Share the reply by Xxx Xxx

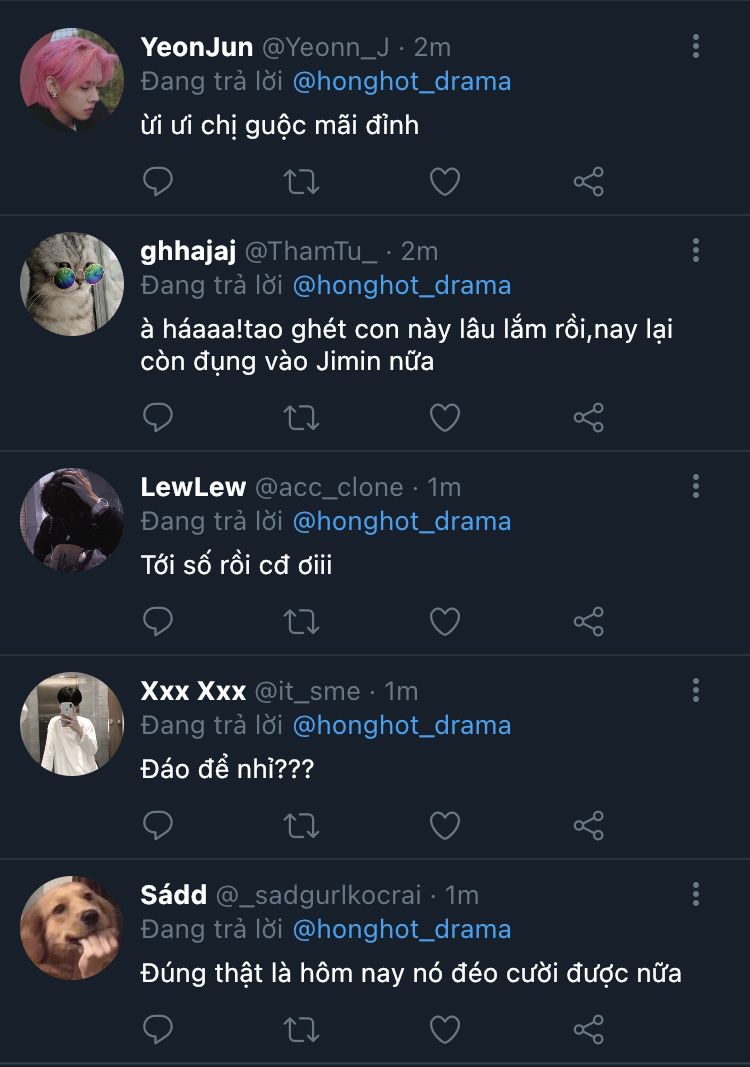pyautogui.click(x=588, y=825)
